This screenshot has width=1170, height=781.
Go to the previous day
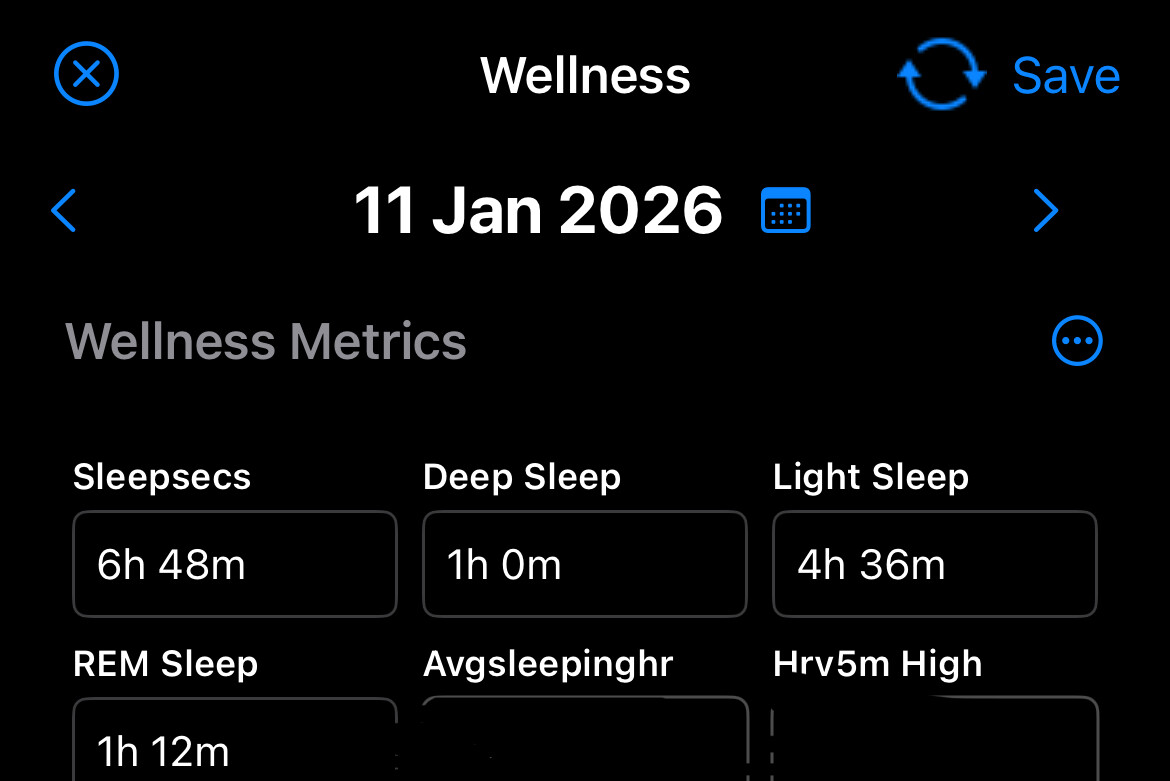[x=64, y=211]
